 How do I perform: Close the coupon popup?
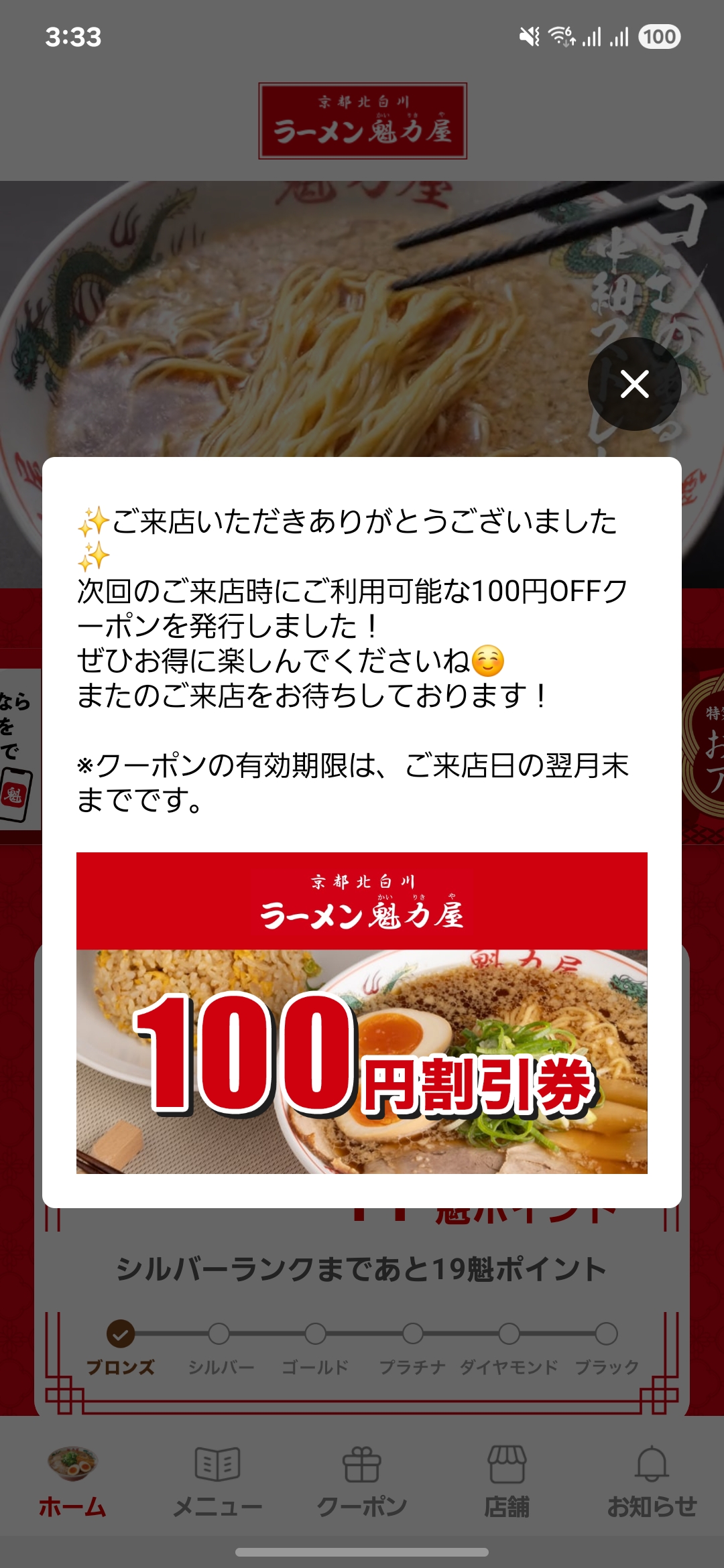tap(634, 384)
